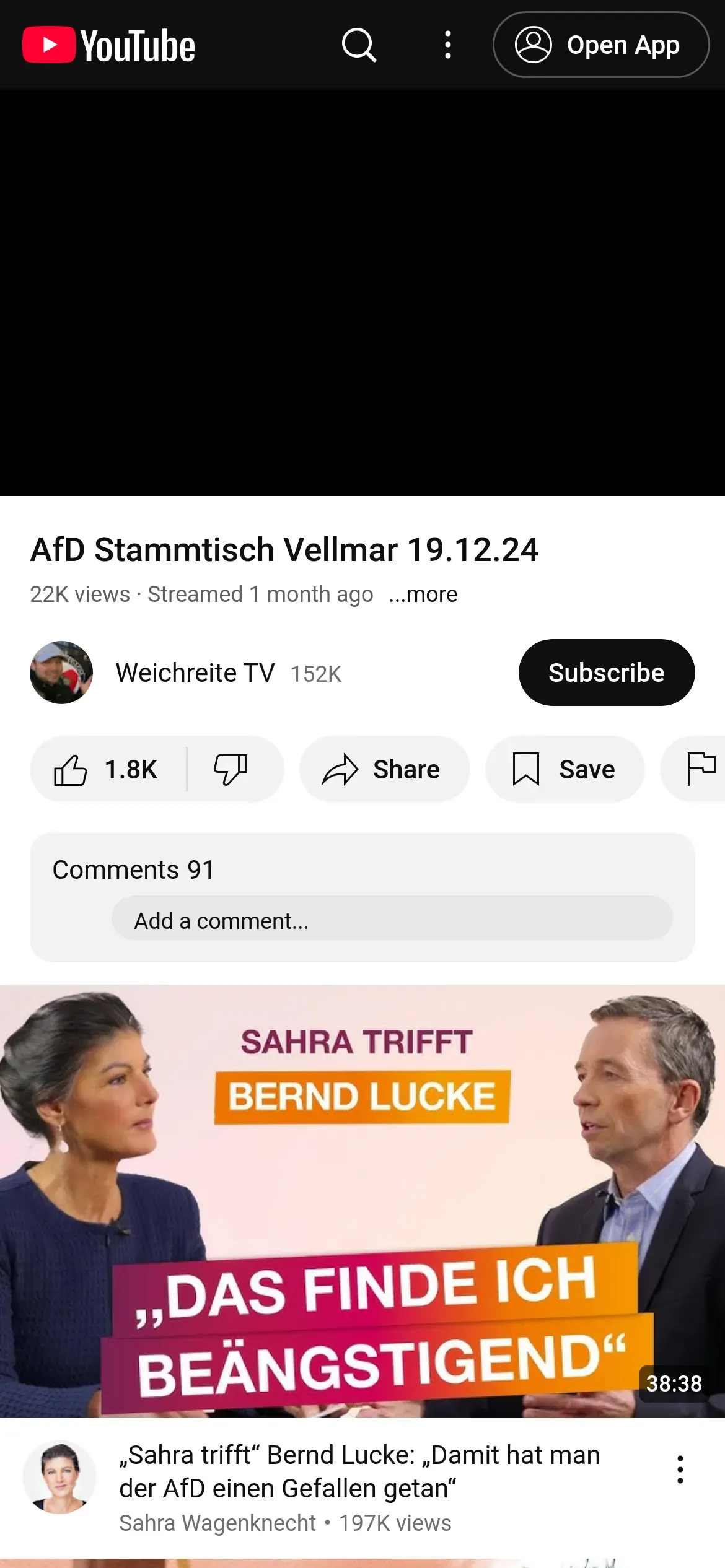Save the video to a playlist

[565, 770]
